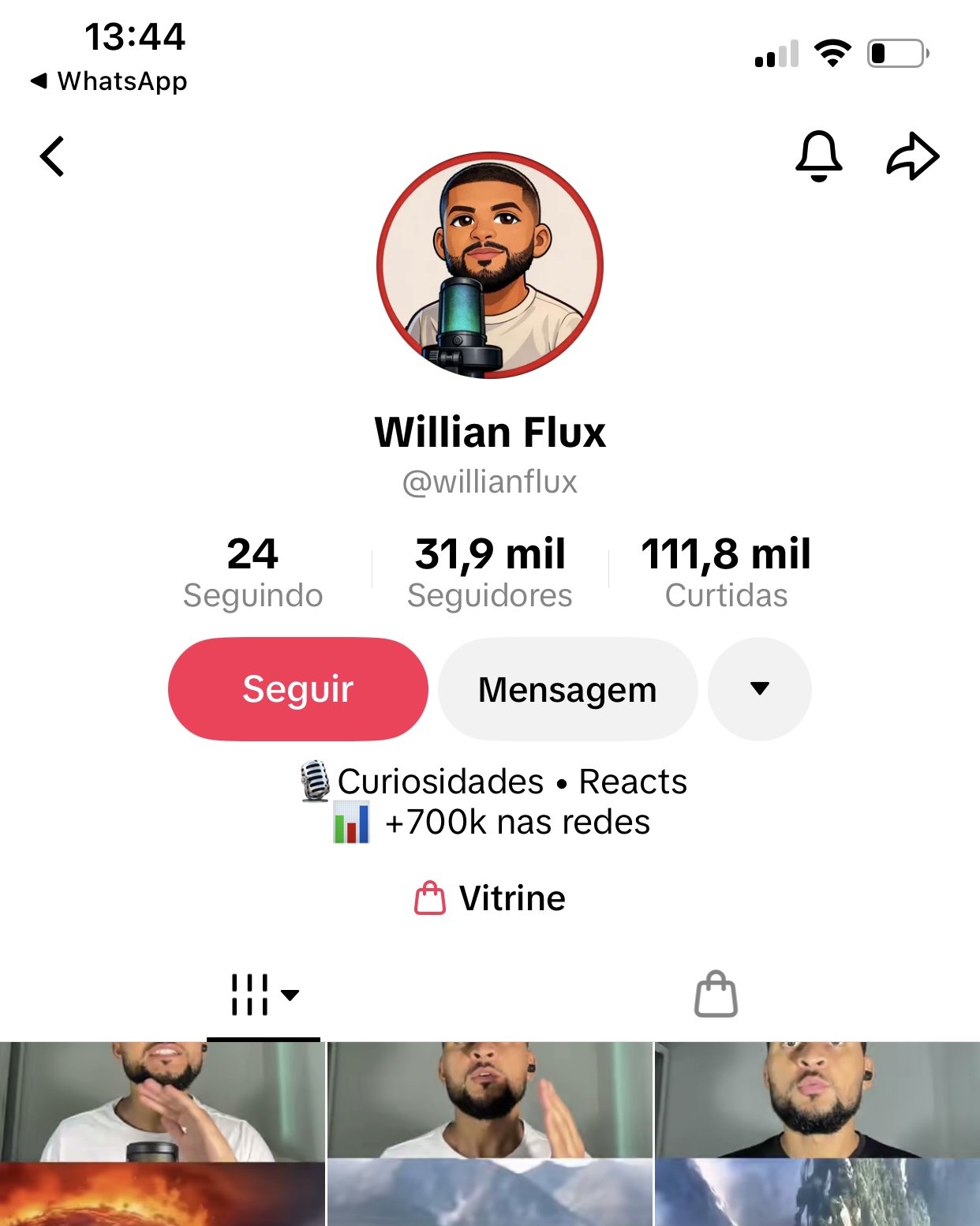The height and width of the screenshot is (1226, 980).
Task: Return to WhatsApp from the status bar
Action: click(x=110, y=81)
